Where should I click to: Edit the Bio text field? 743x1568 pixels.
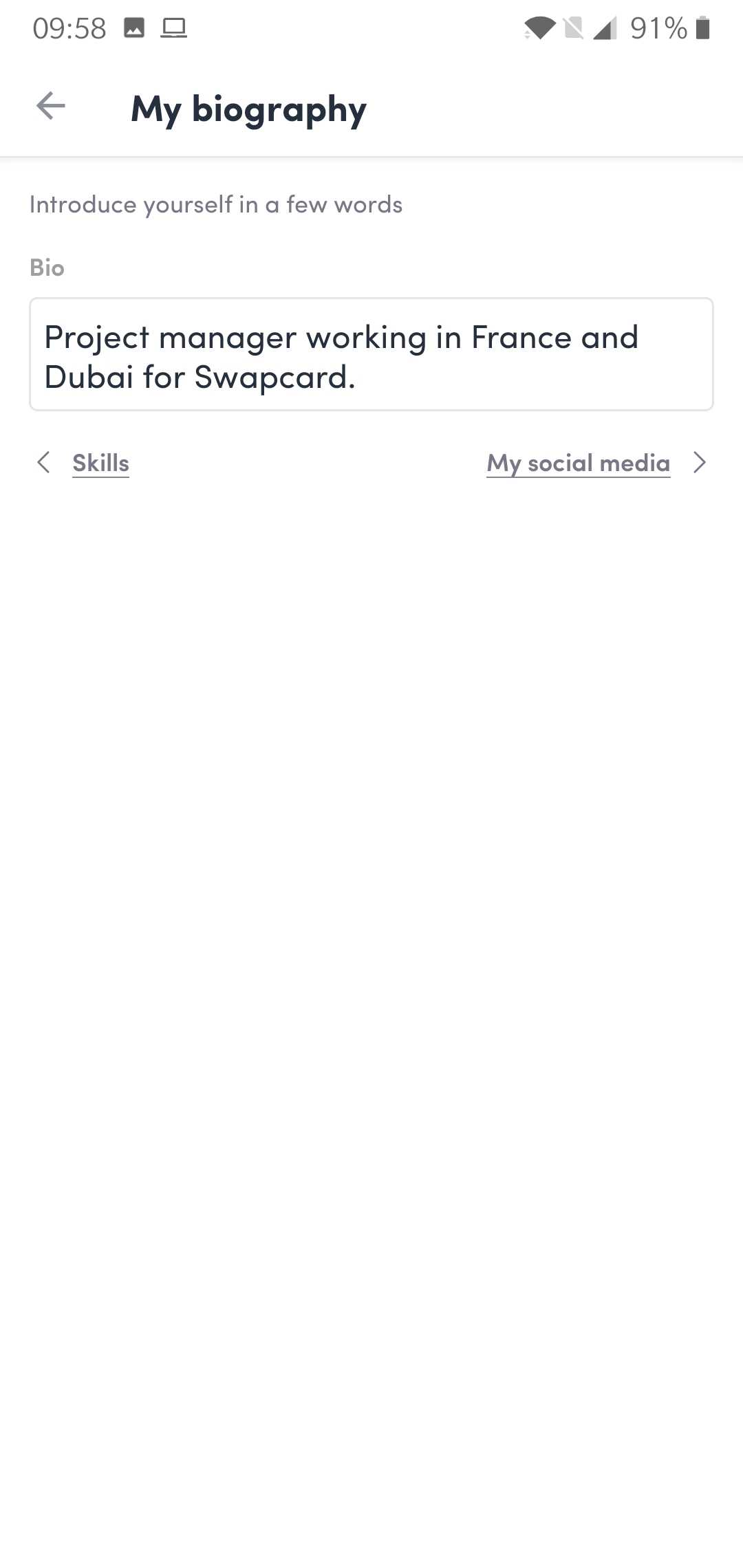[371, 355]
